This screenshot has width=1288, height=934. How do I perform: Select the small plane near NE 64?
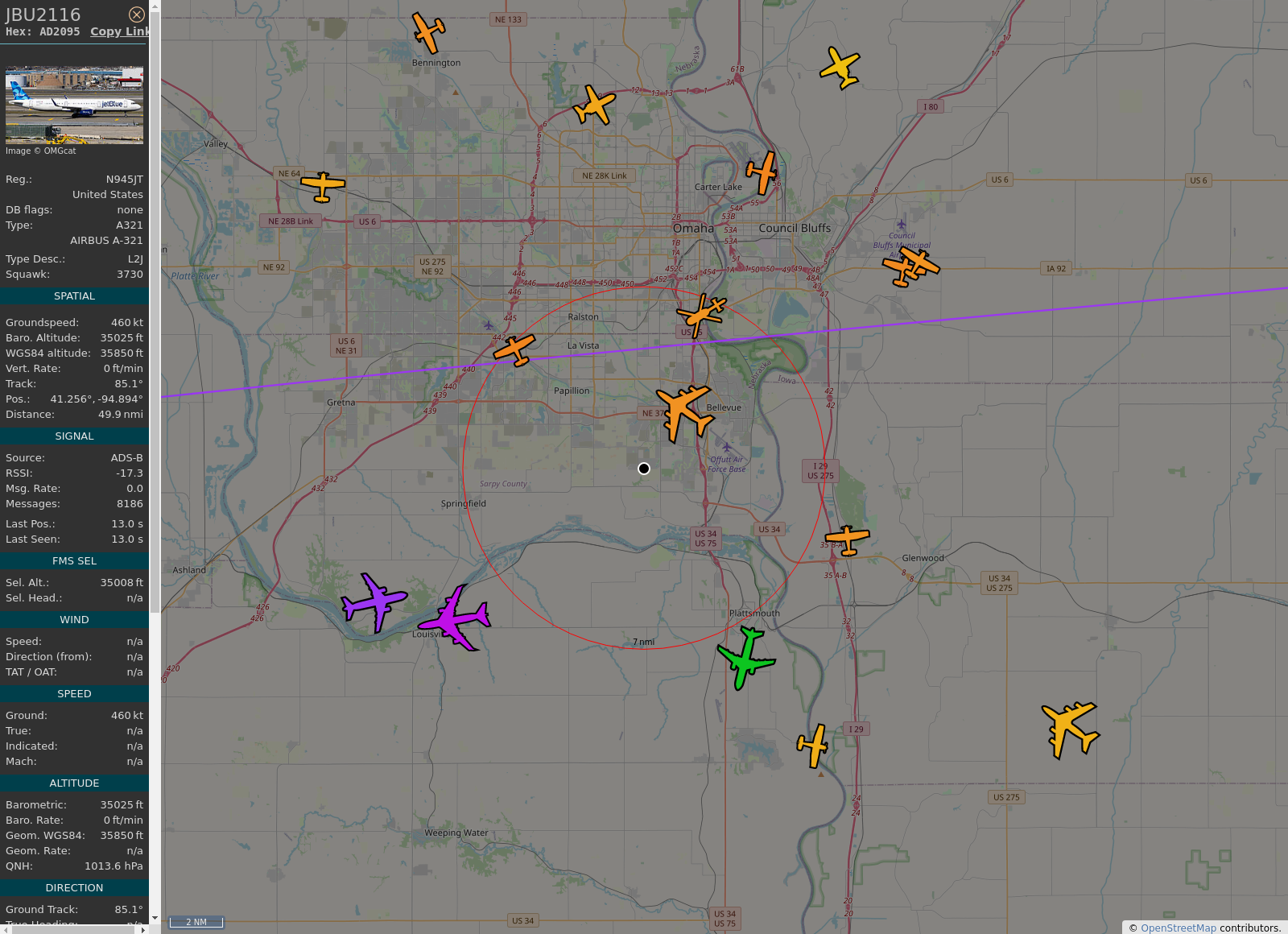click(x=323, y=186)
